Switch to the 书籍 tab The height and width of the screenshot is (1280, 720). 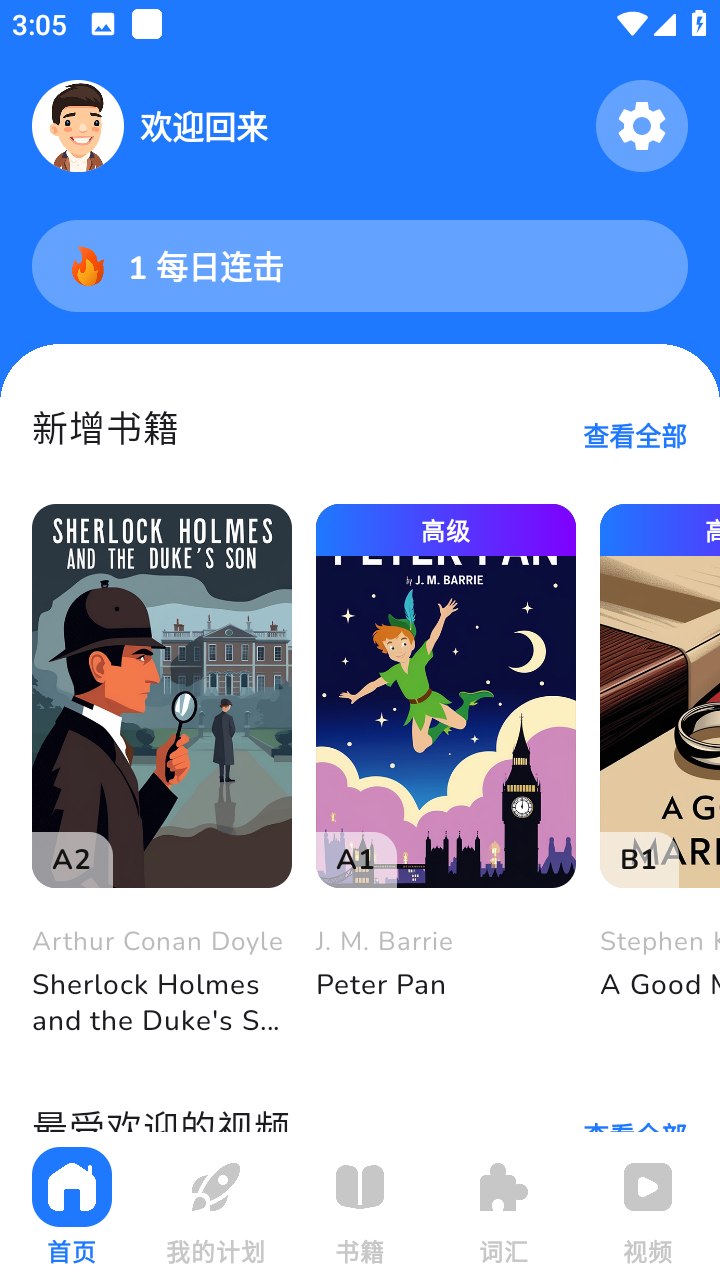(360, 1208)
